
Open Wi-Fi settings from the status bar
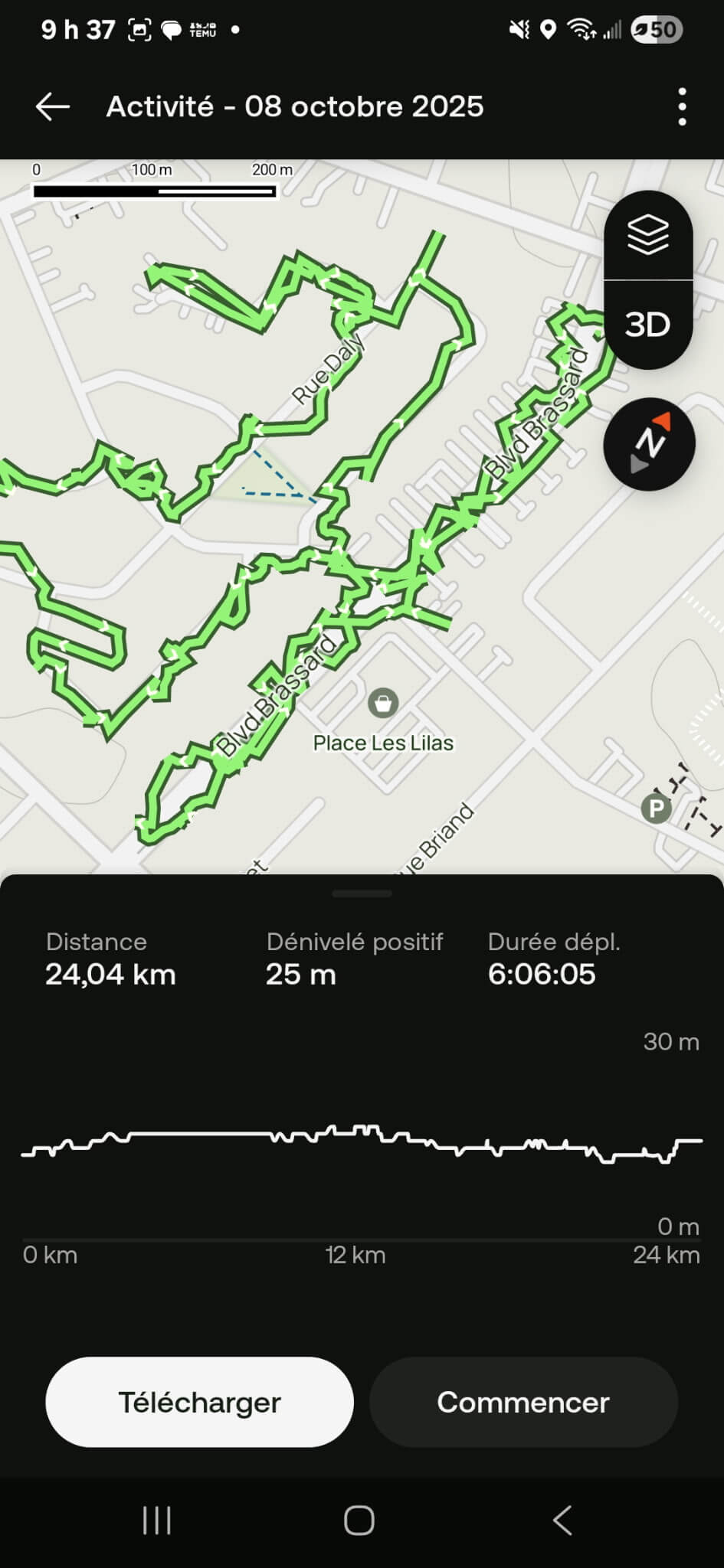click(584, 29)
